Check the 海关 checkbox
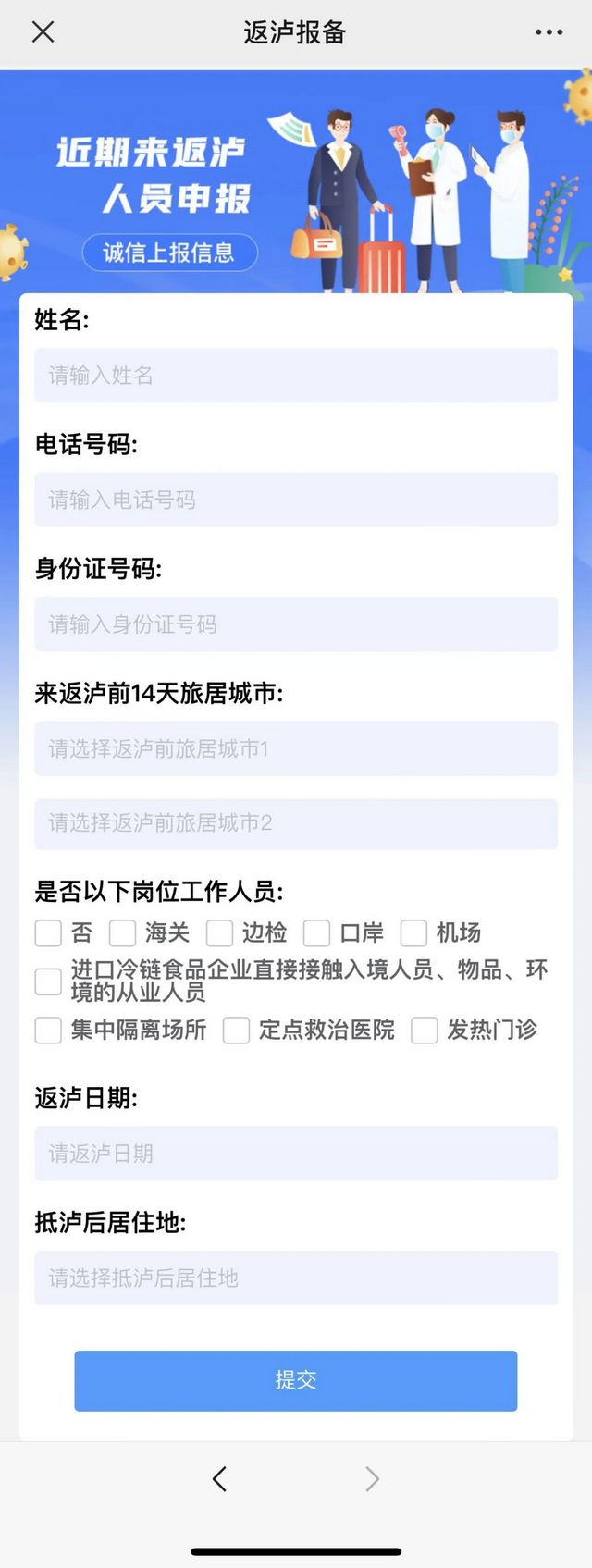 123,932
